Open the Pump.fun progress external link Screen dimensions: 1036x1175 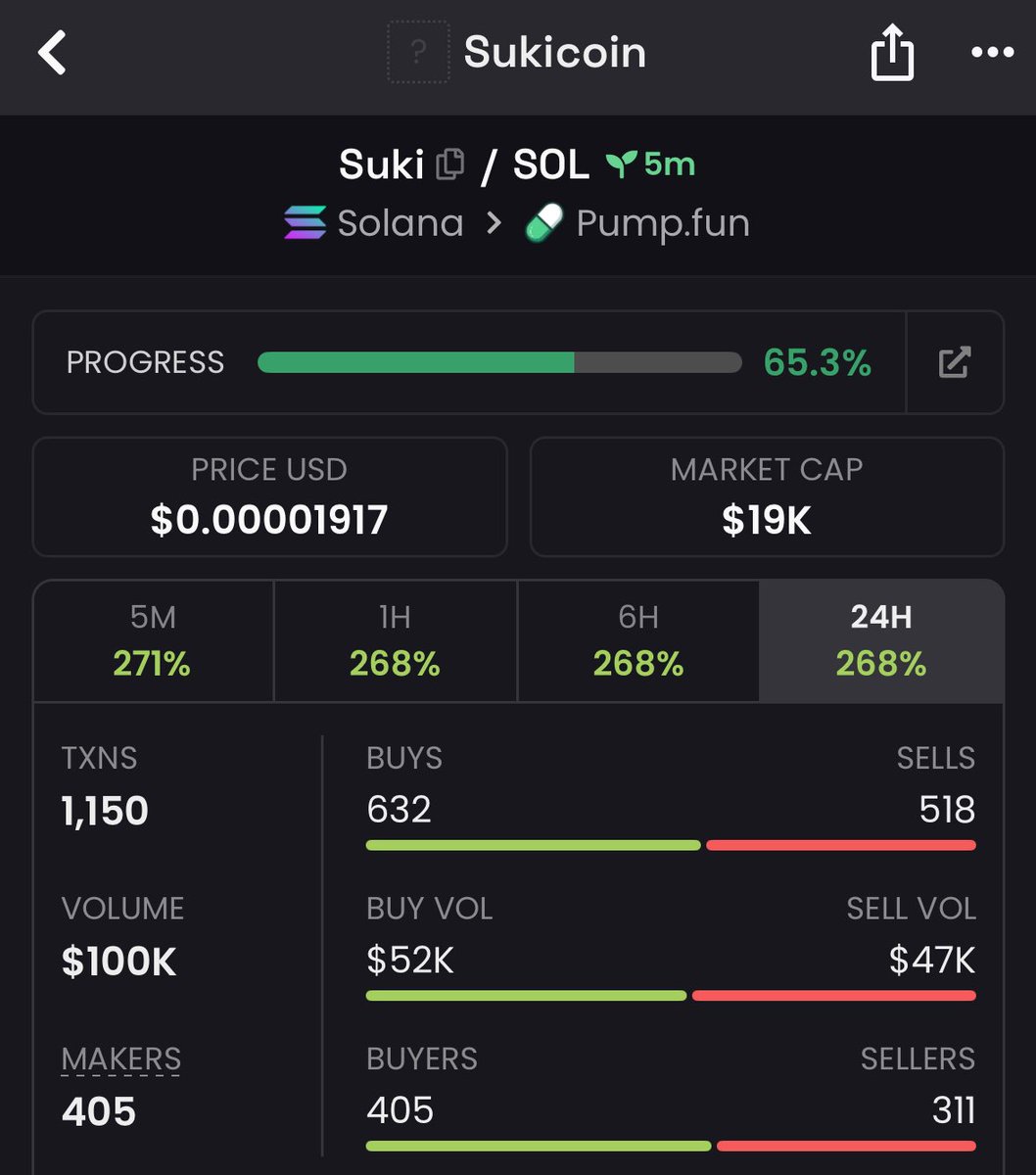(x=955, y=362)
